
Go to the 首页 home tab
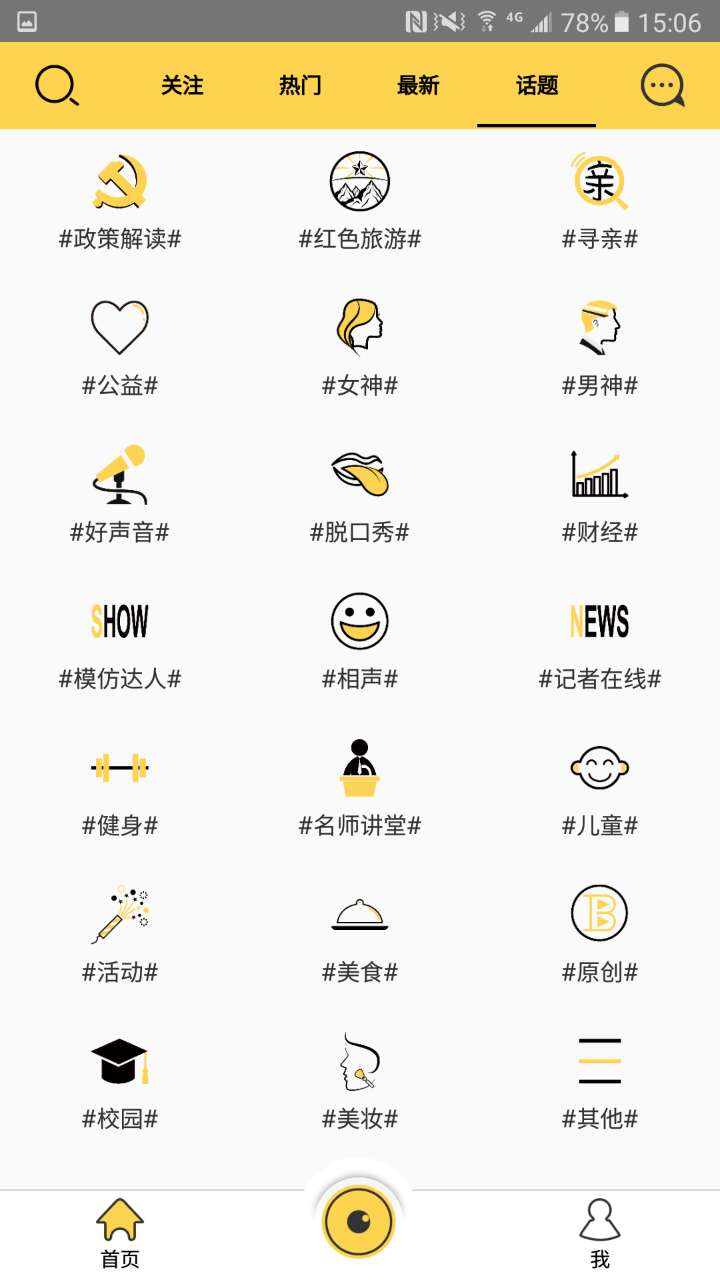click(120, 1234)
